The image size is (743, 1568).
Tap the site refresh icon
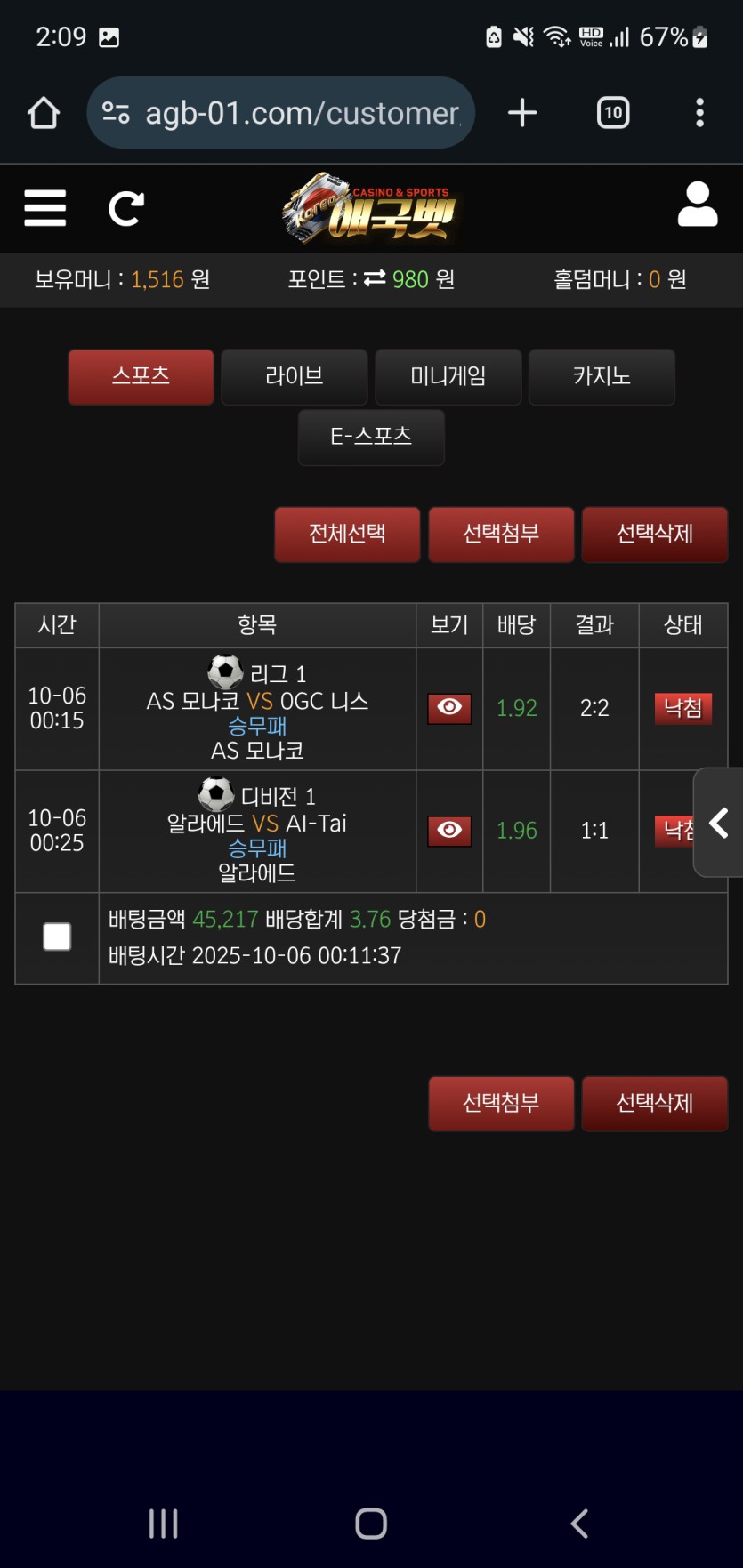(125, 209)
